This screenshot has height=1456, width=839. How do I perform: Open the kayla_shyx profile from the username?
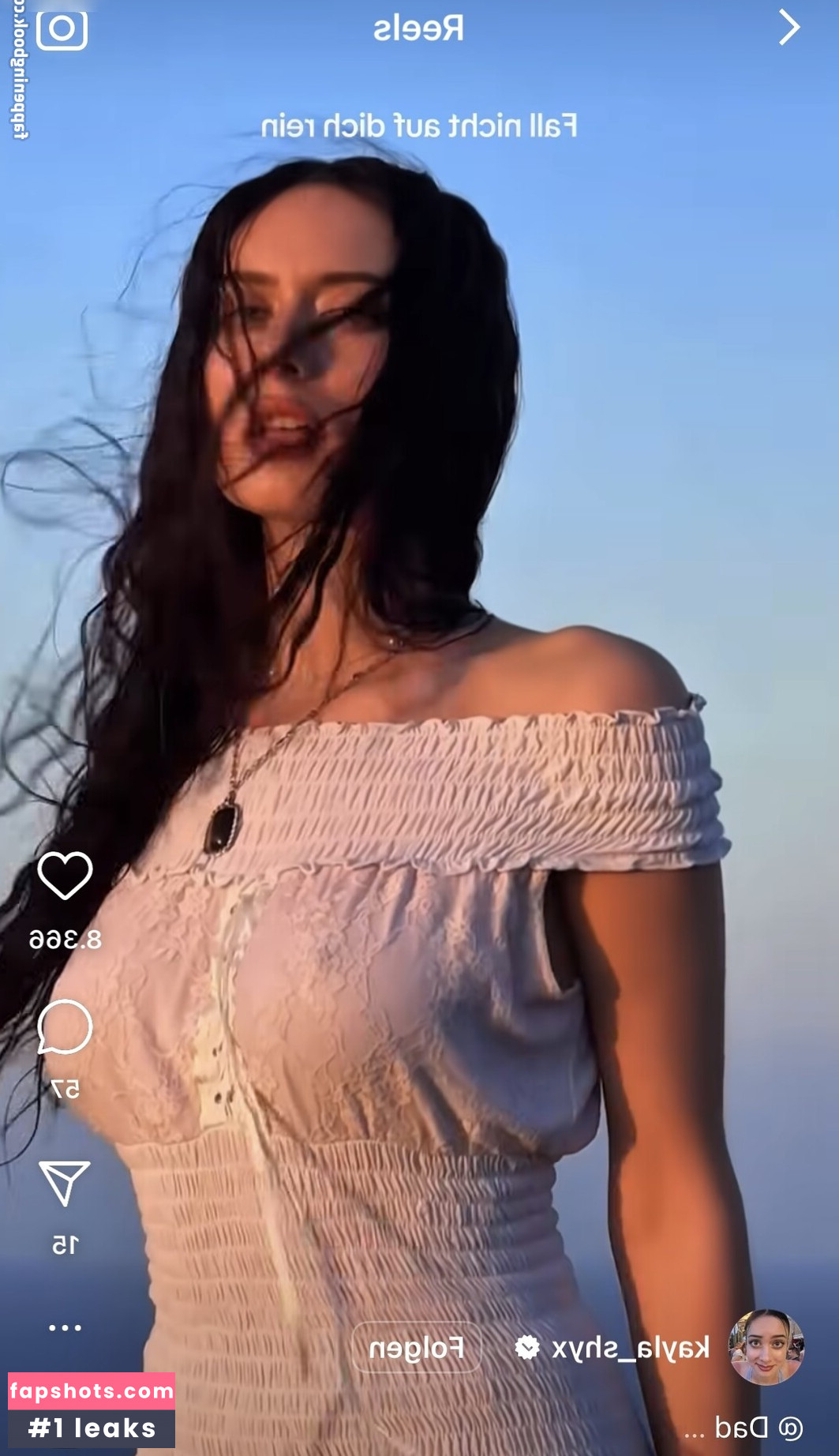[x=630, y=1348]
